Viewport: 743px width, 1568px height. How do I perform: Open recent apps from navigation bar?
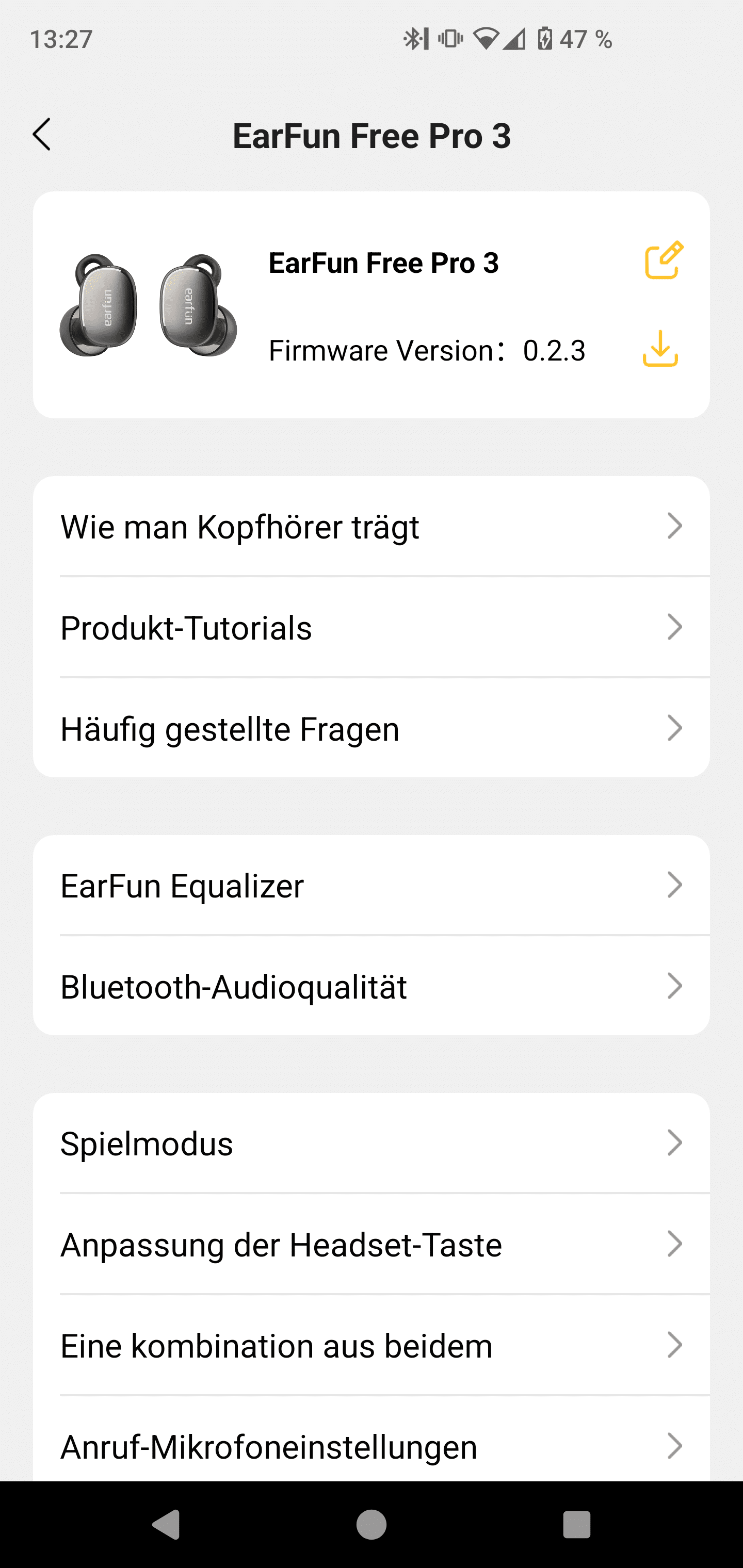coord(576,1525)
